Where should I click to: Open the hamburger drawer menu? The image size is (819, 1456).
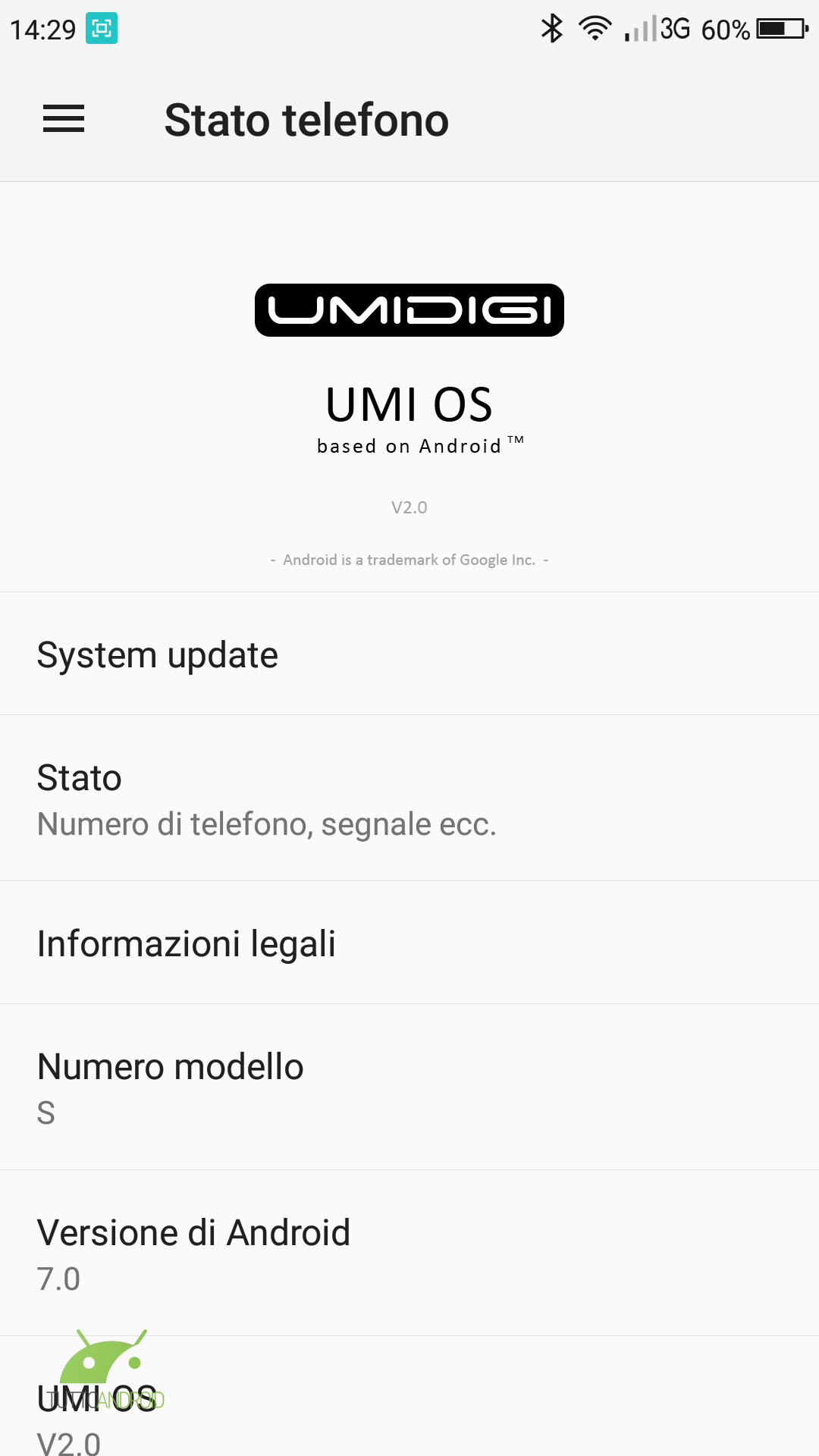64,119
